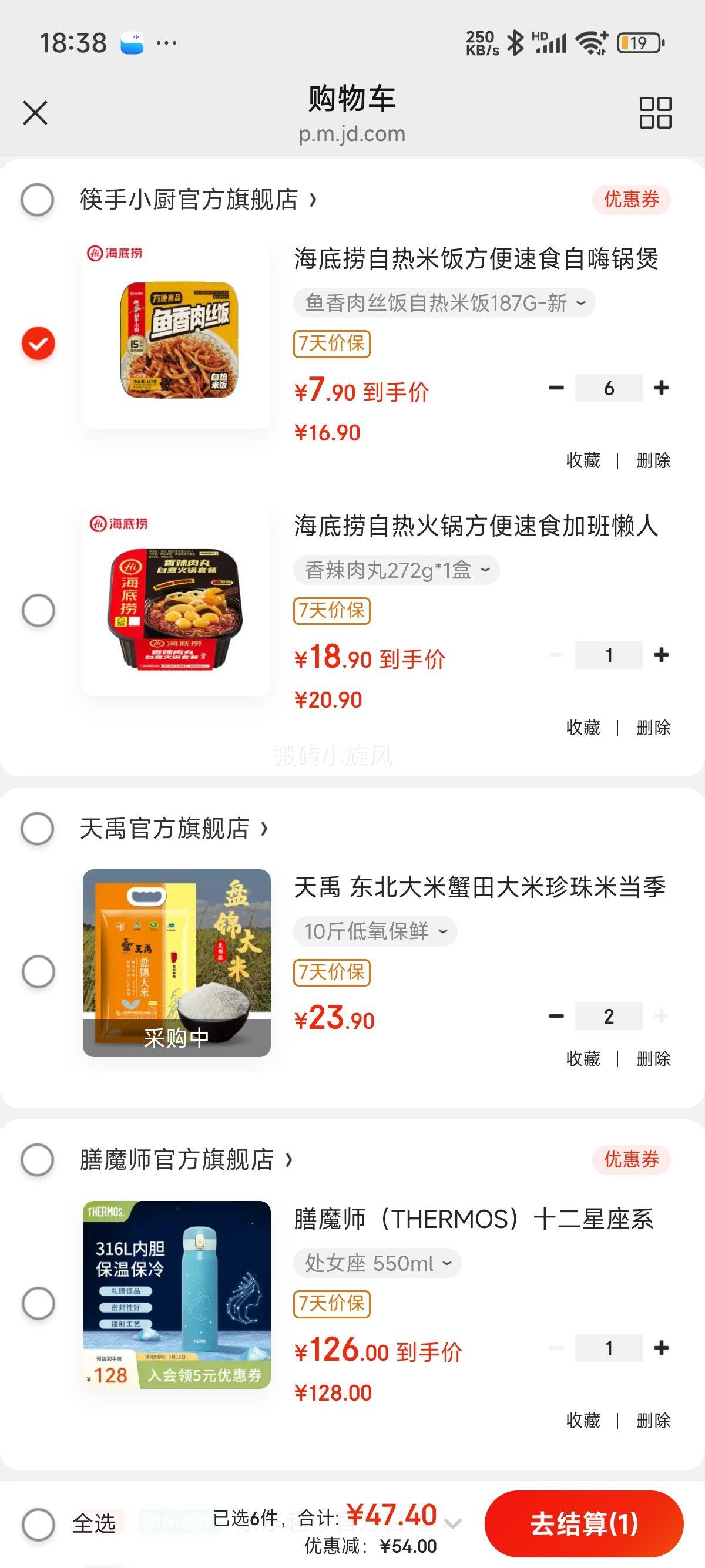Delete 海底捞自热米饭 from the cart
The height and width of the screenshot is (1568, 705).
coord(653,460)
